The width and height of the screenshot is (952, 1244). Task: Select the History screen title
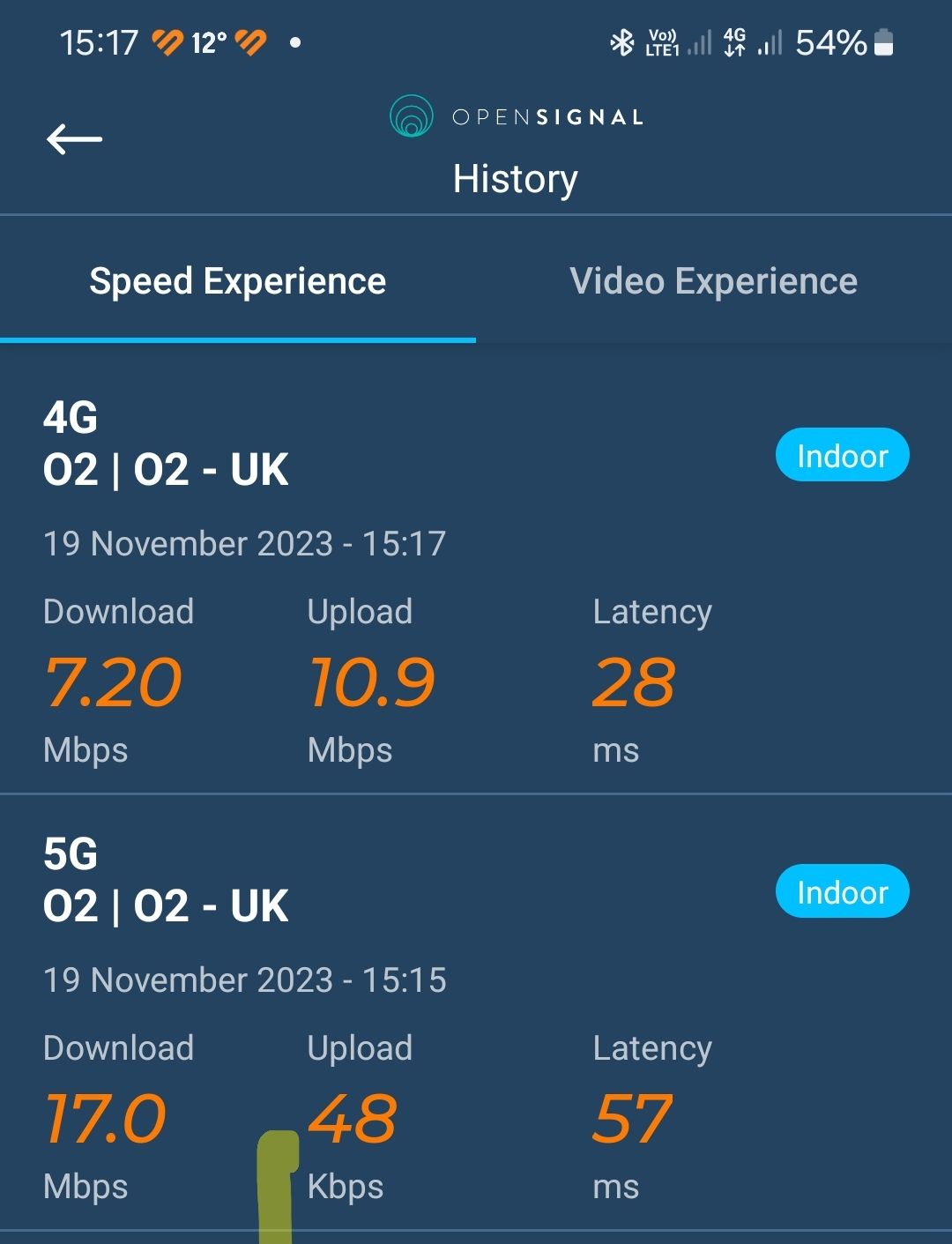pos(515,179)
